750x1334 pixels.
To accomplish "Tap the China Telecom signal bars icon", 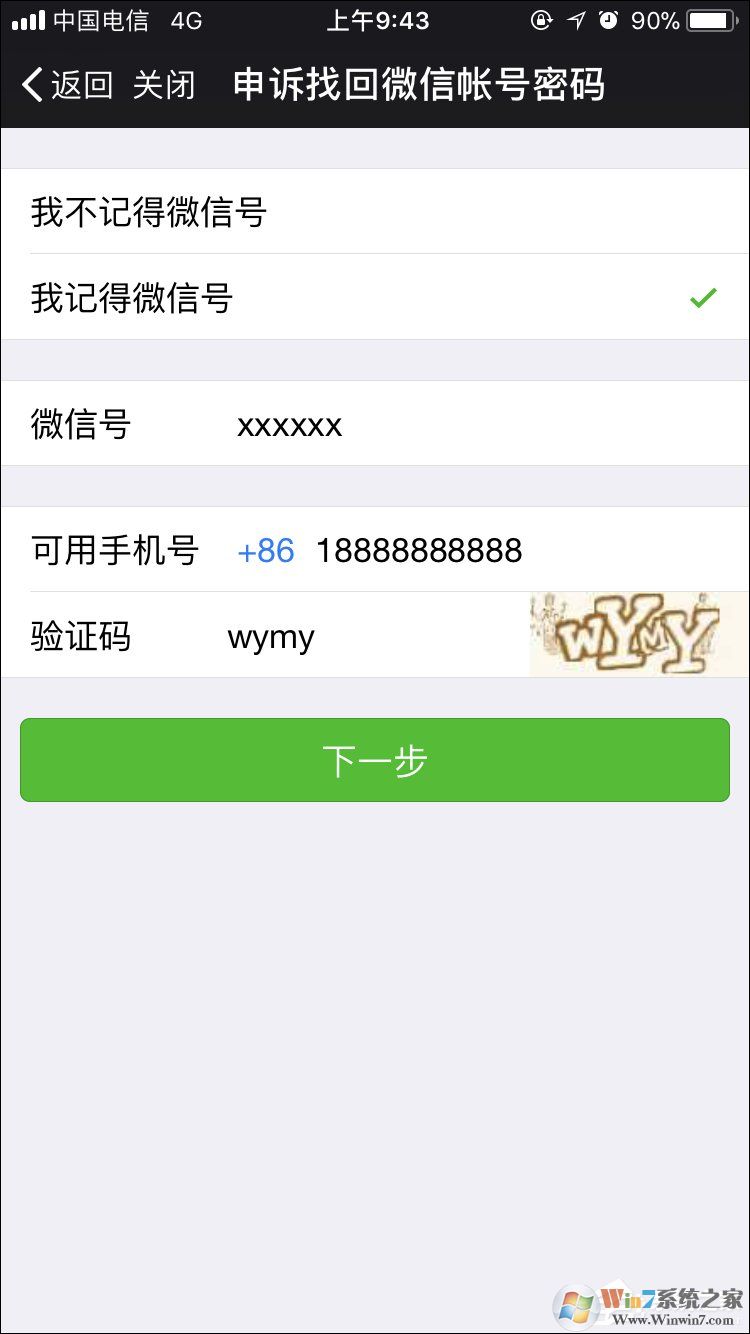I will click(26, 18).
